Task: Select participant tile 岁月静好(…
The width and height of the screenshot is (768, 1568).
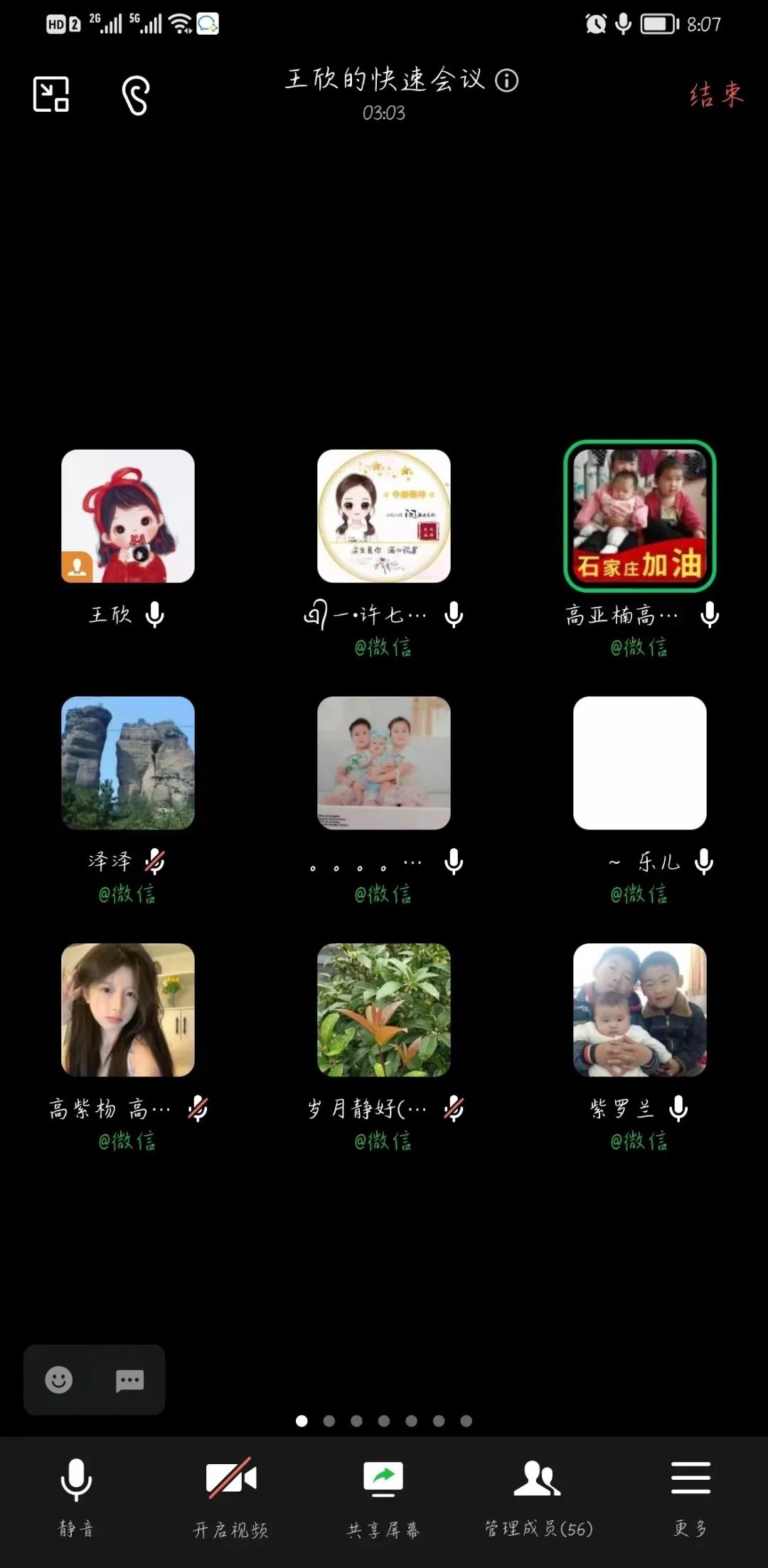Action: pos(384,1010)
